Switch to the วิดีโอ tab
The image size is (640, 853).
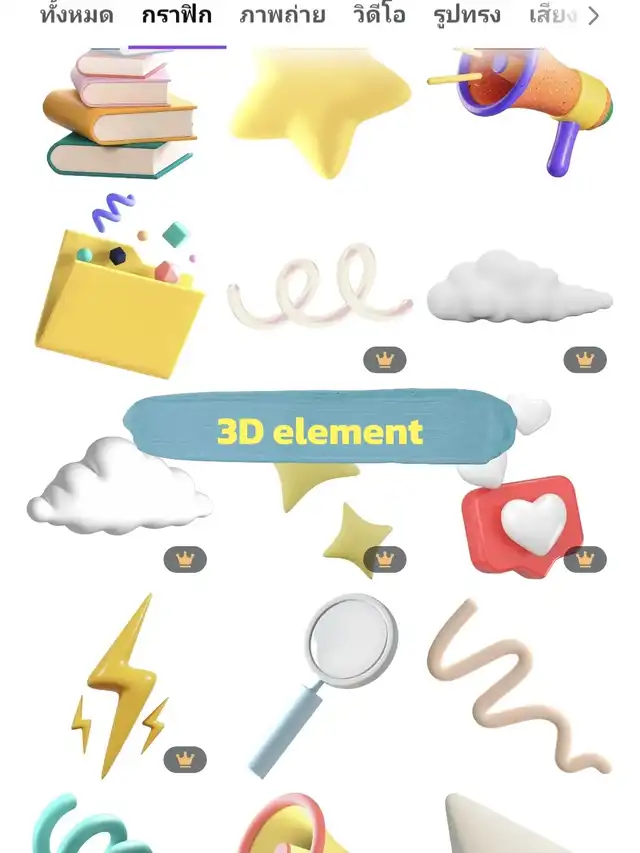pos(379,16)
